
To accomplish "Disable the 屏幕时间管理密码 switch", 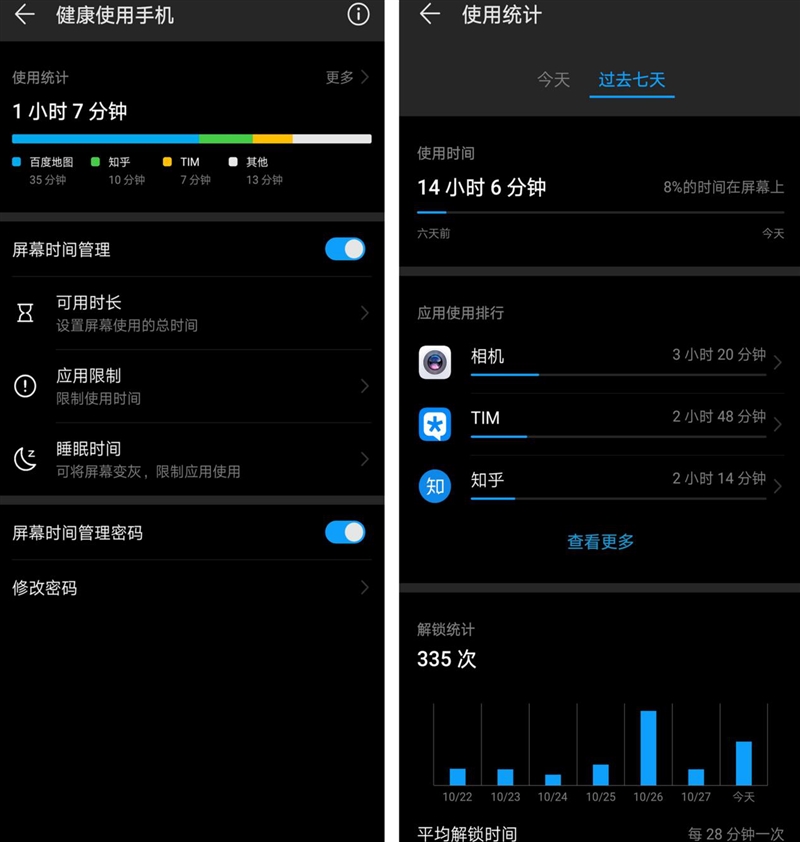I will [x=345, y=532].
